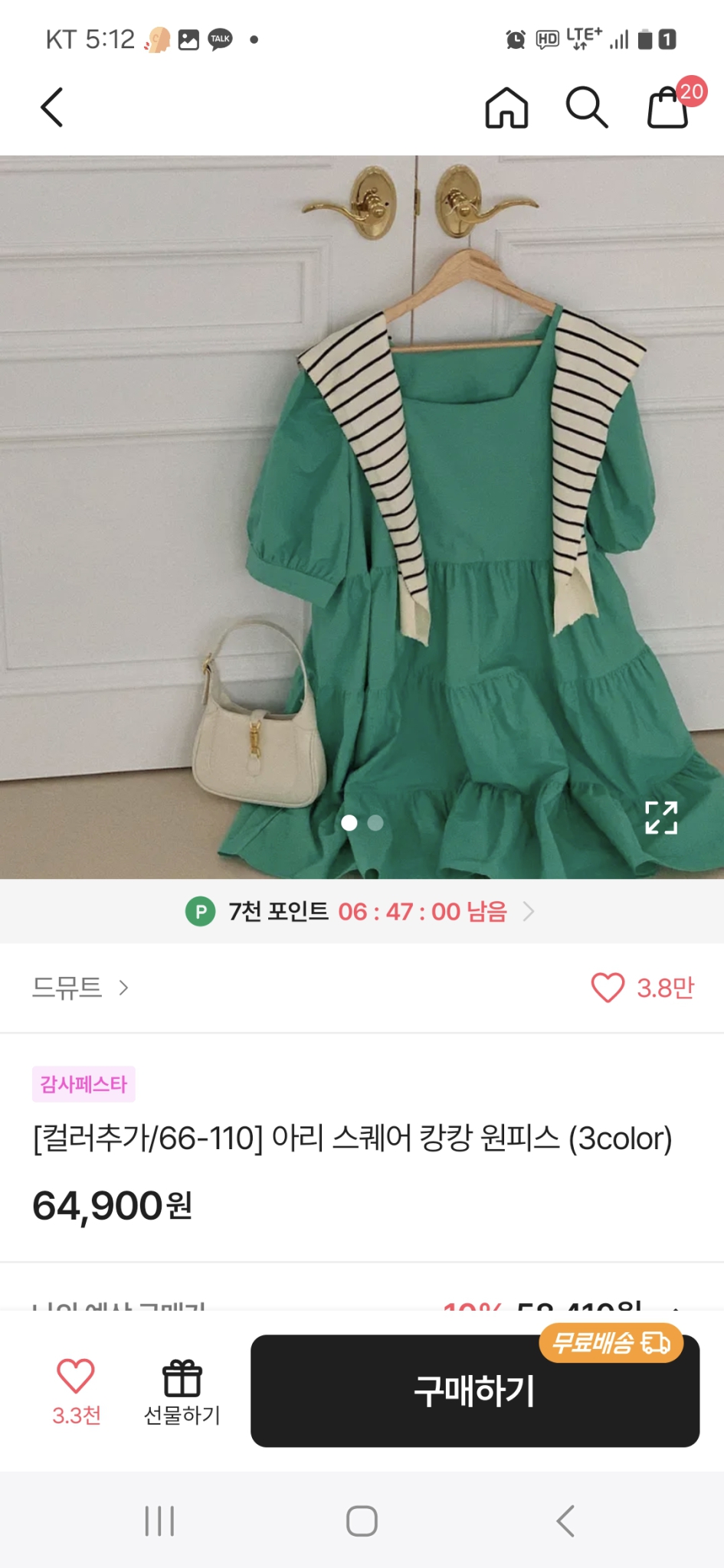Tap the 감사페스타 event tag

tap(83, 1083)
